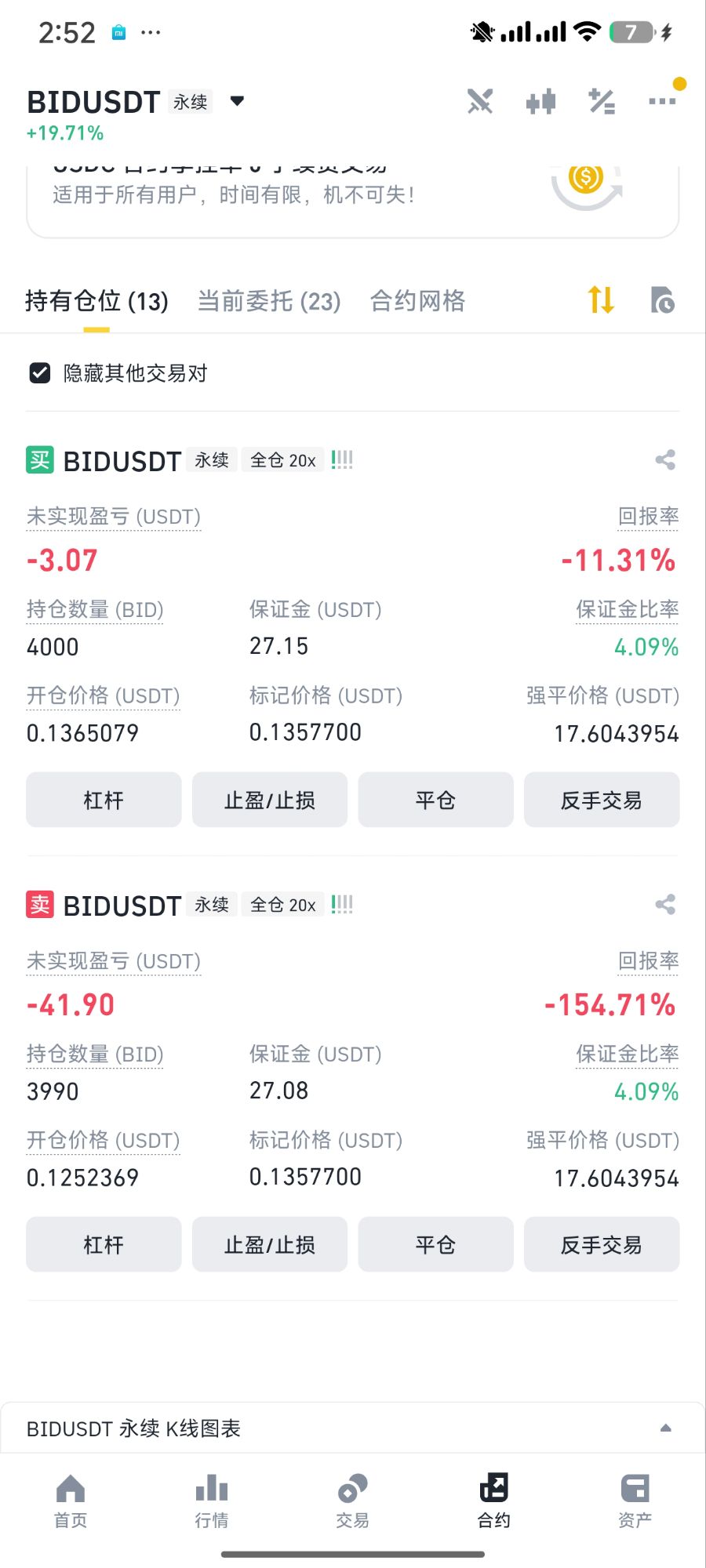Open the candlestick chart icon
Viewport: 706px width, 1568px height.
coord(541,102)
